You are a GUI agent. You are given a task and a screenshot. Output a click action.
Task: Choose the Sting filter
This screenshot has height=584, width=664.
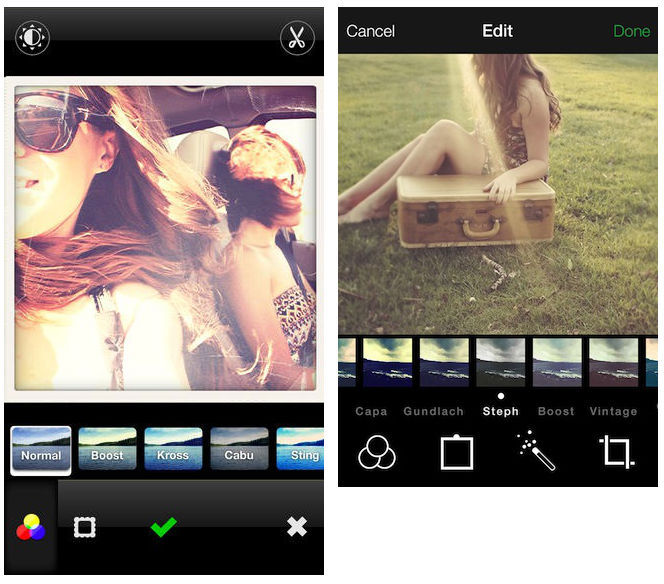300,449
